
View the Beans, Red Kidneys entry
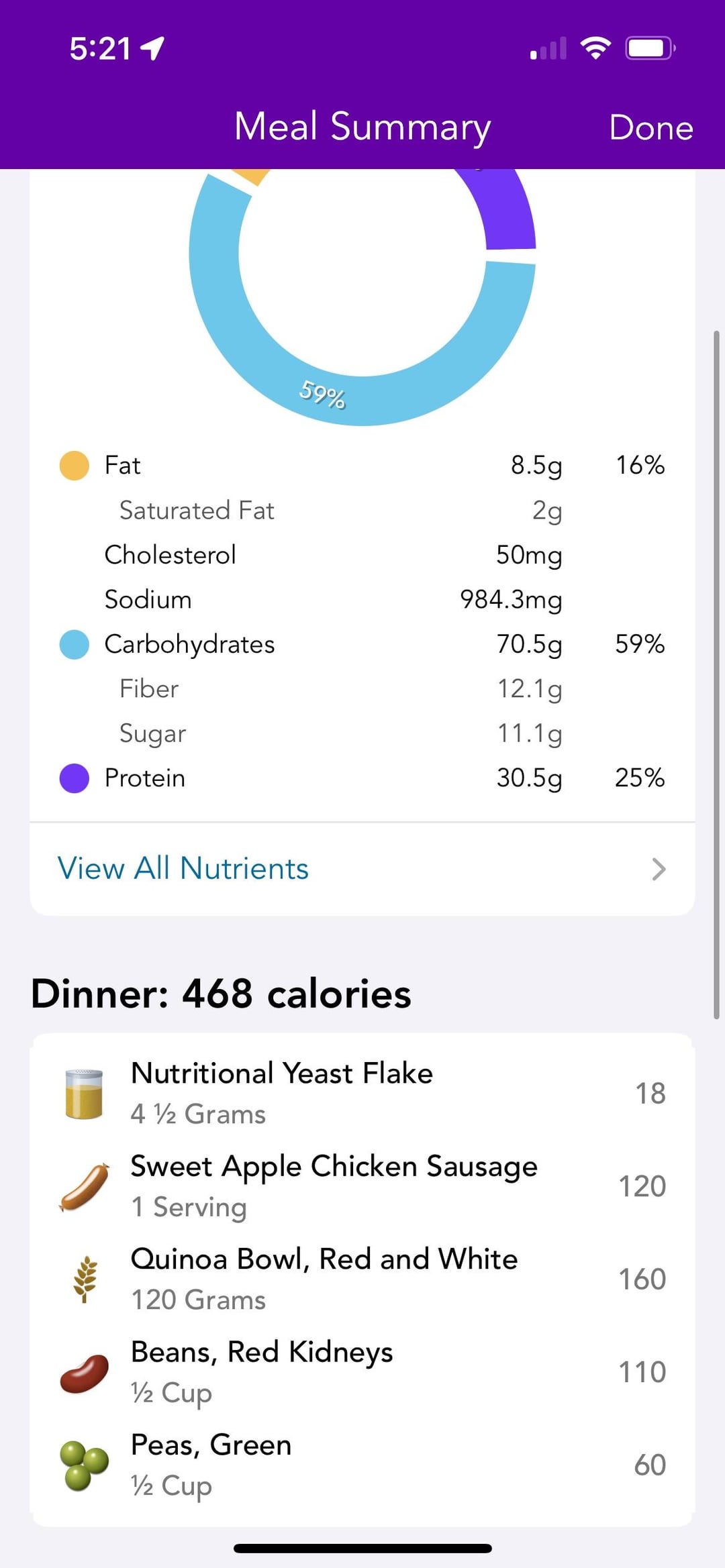tap(362, 1371)
